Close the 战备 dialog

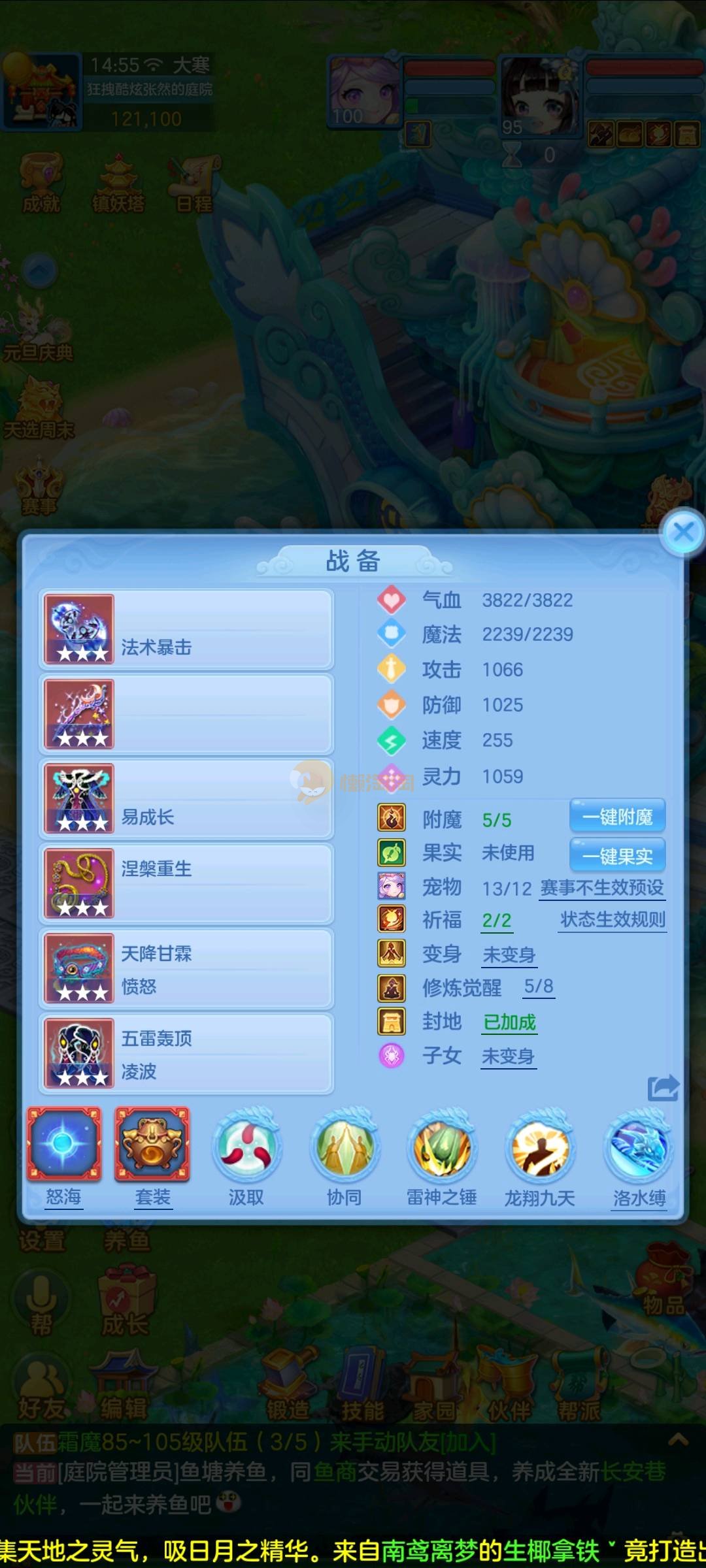coord(683,532)
